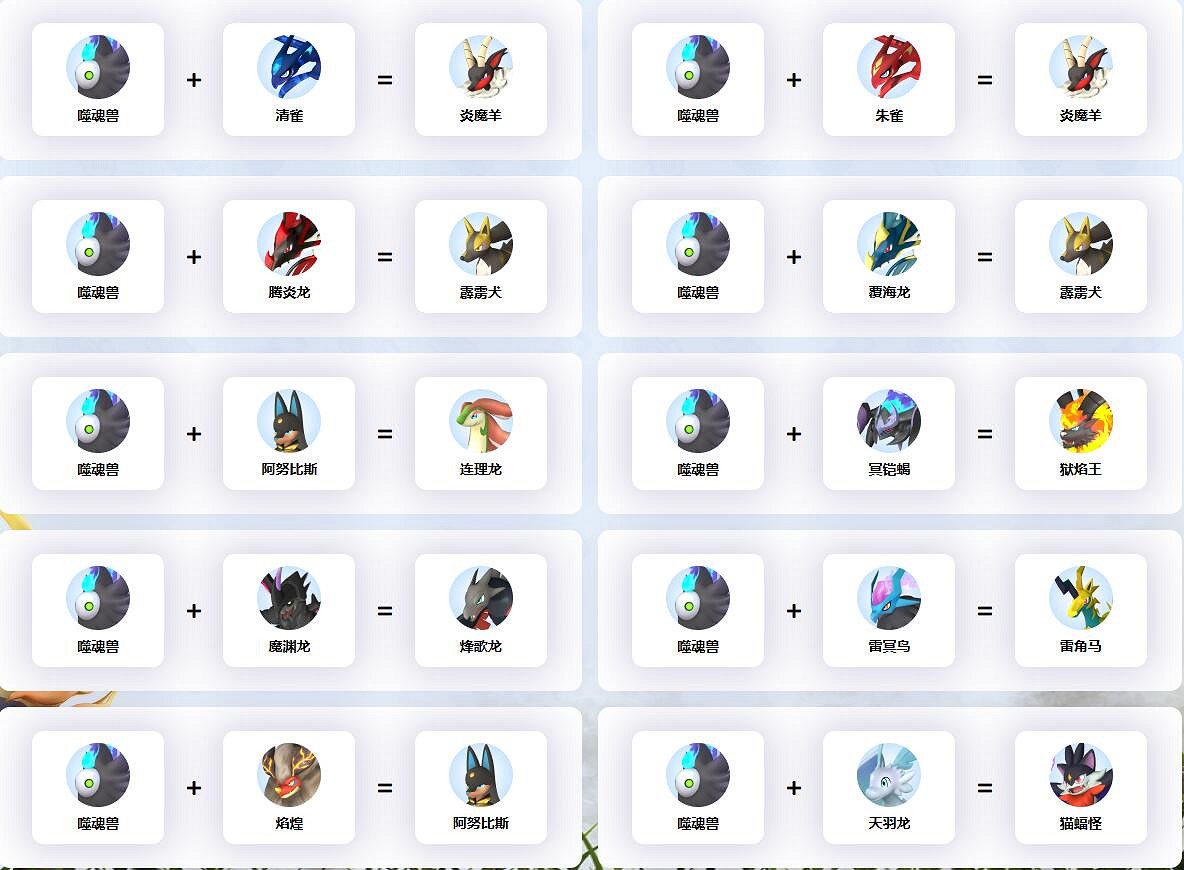Select the 腾炎龙 tile
This screenshot has width=1184, height=870.
[x=289, y=256]
